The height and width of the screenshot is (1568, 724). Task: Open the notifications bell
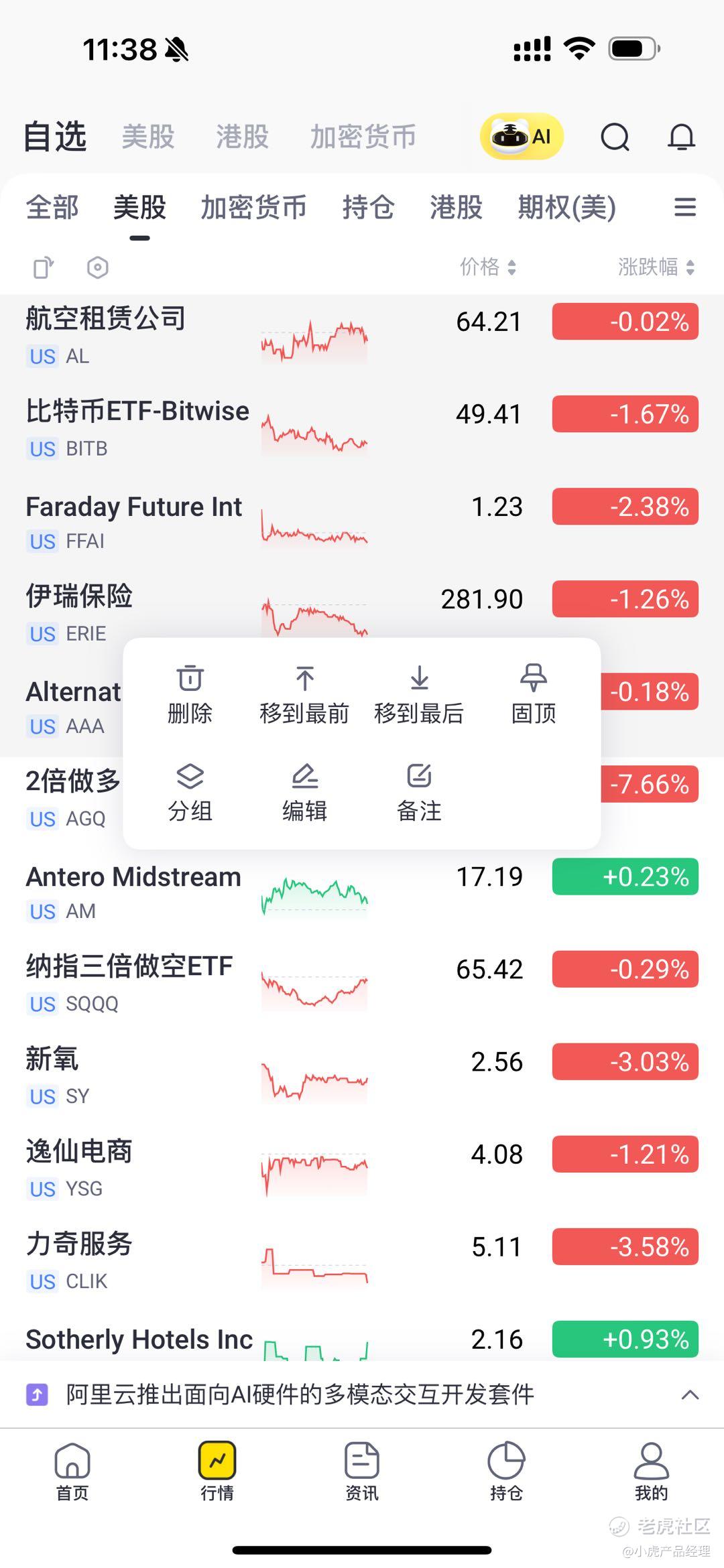(682, 137)
